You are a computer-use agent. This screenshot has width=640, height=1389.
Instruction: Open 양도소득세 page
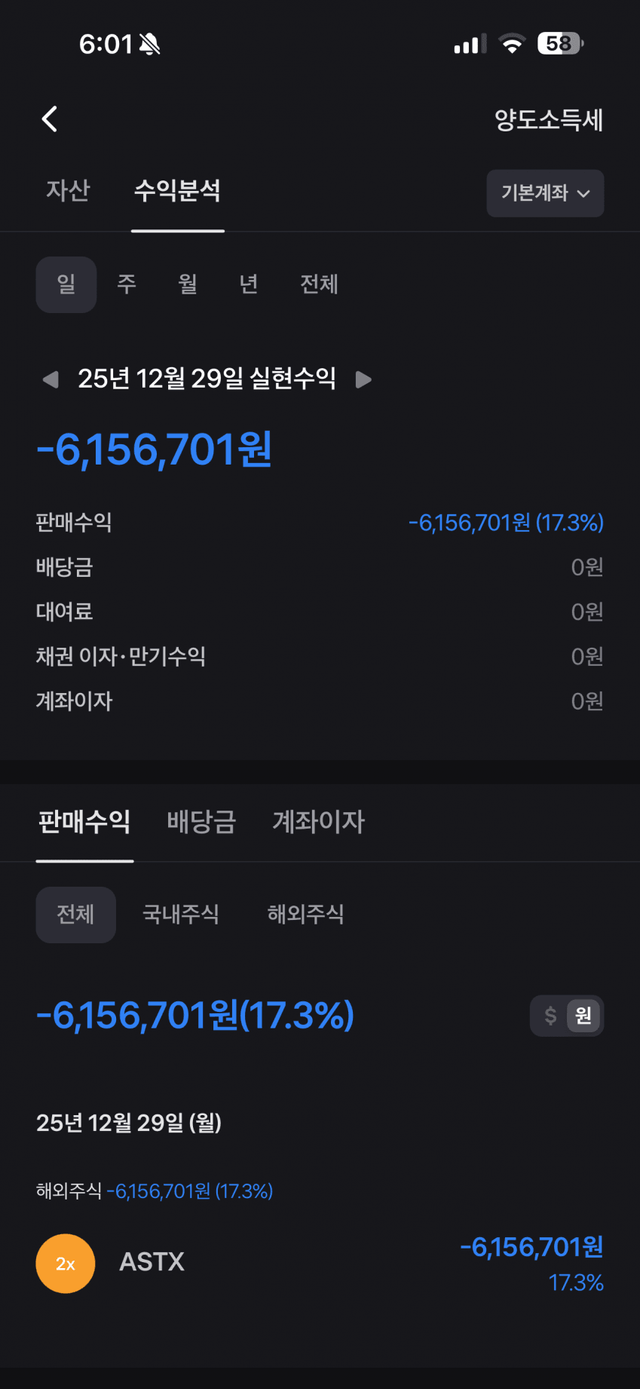[548, 120]
